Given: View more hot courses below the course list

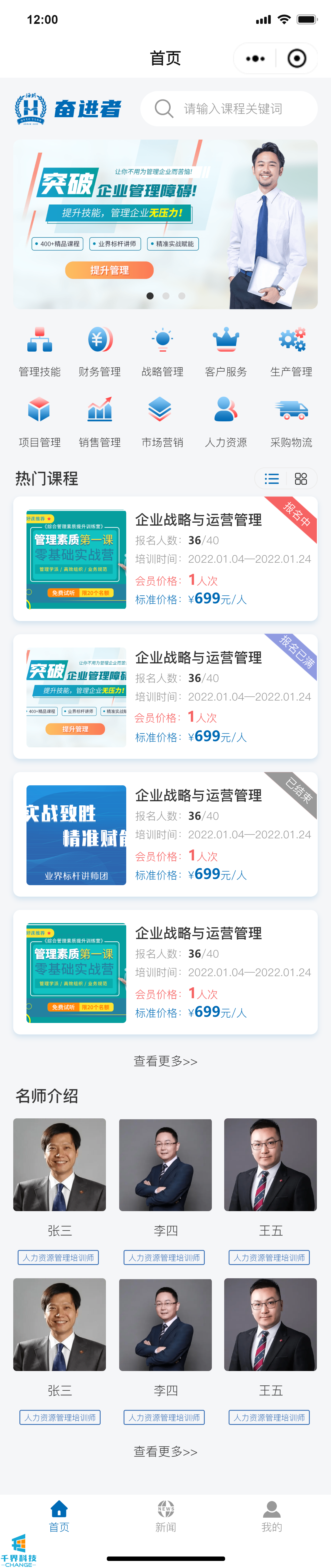Looking at the screenshot, I should [165, 1062].
